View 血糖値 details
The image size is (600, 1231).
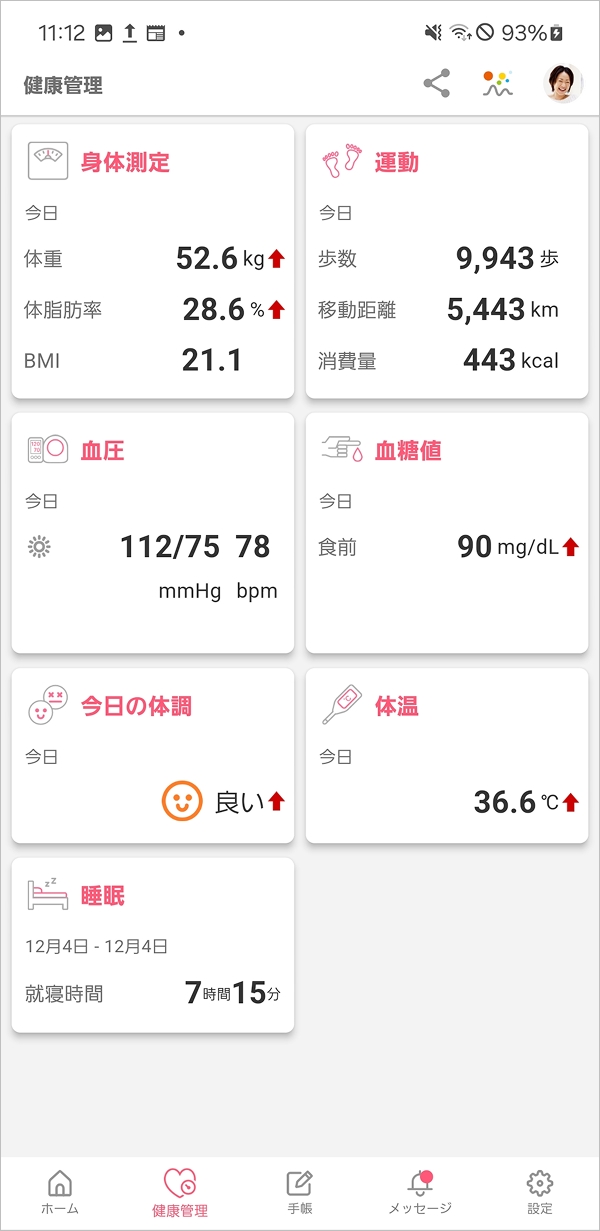coord(446,532)
